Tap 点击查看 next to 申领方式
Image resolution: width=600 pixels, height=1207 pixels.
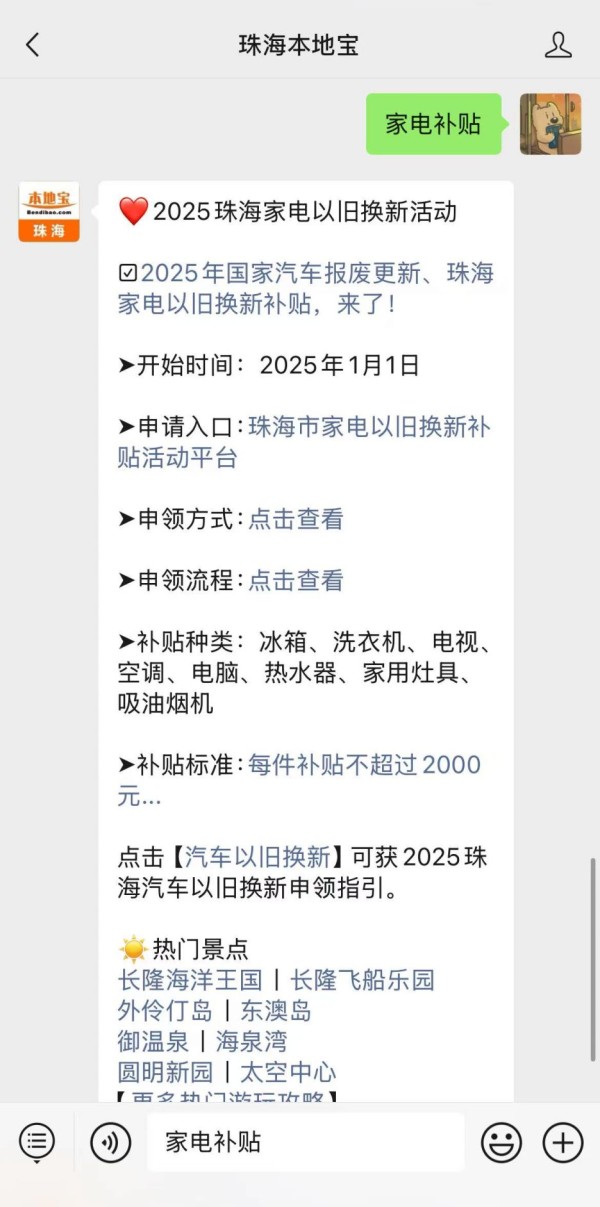pos(296,519)
